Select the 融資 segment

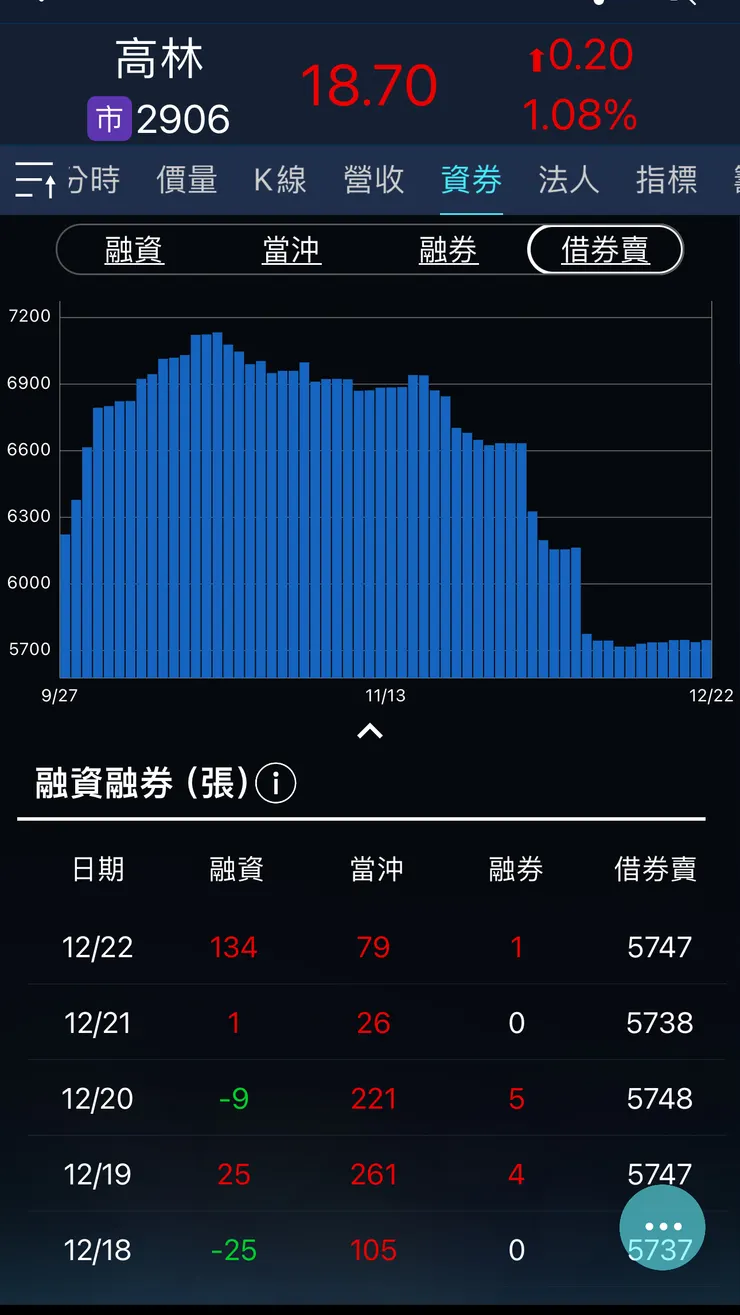[x=134, y=249]
